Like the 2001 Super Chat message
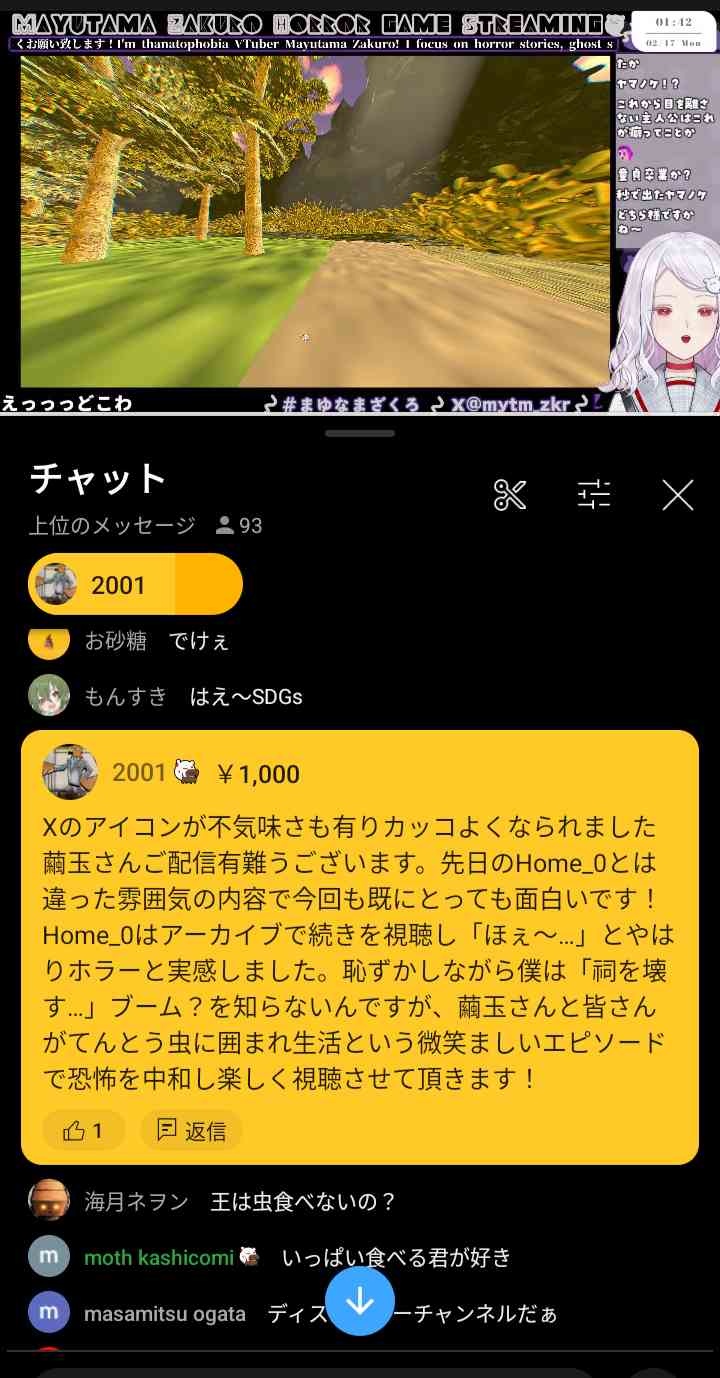 click(x=83, y=1130)
